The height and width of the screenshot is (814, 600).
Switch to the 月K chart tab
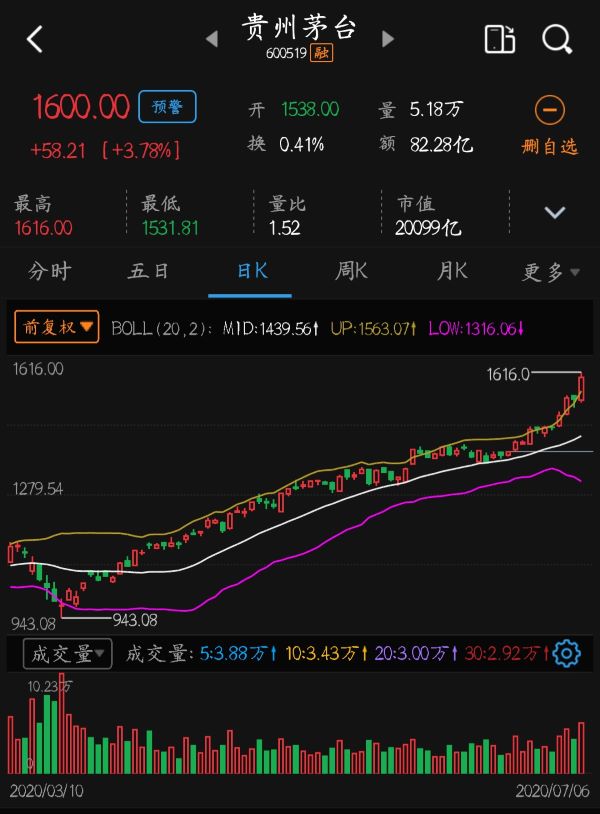point(452,272)
